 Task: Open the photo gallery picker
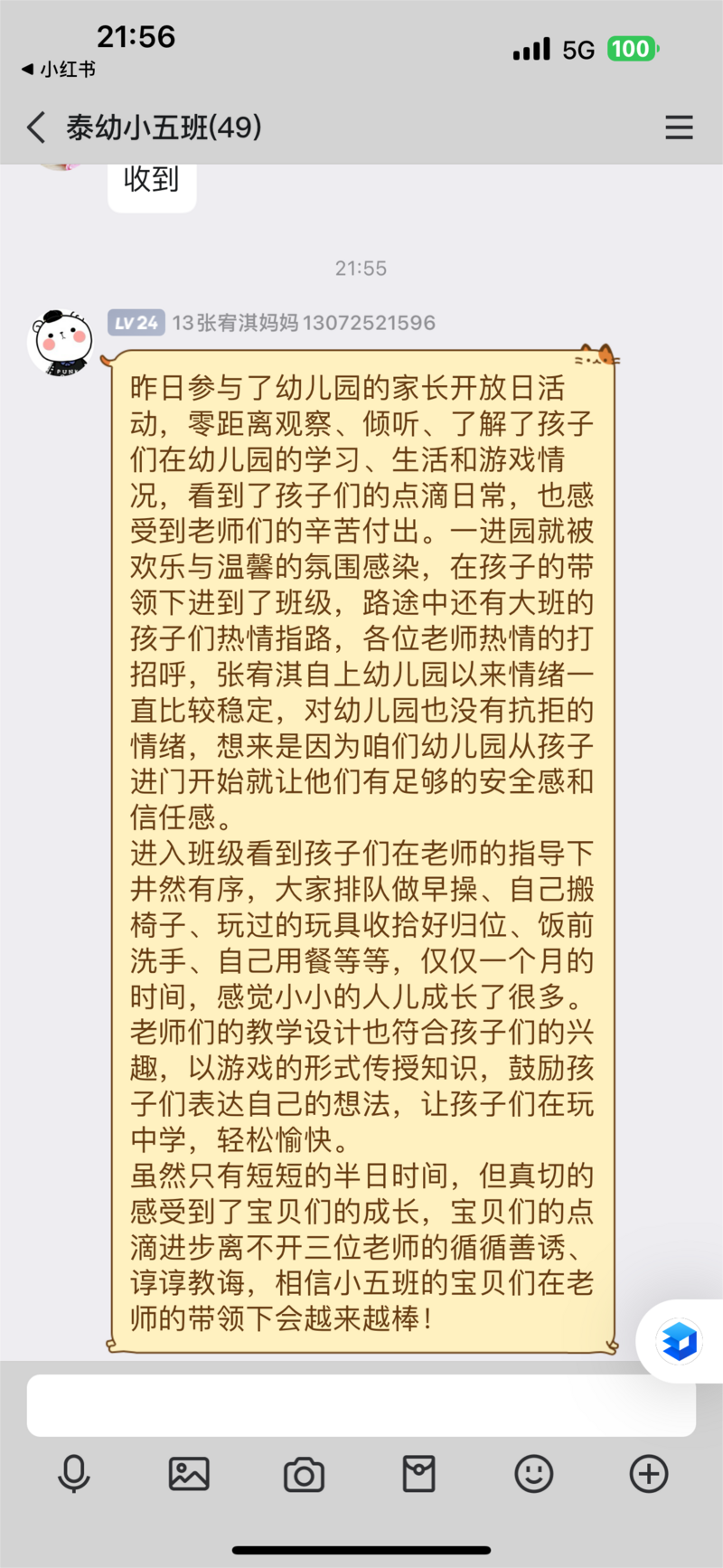point(189,1474)
